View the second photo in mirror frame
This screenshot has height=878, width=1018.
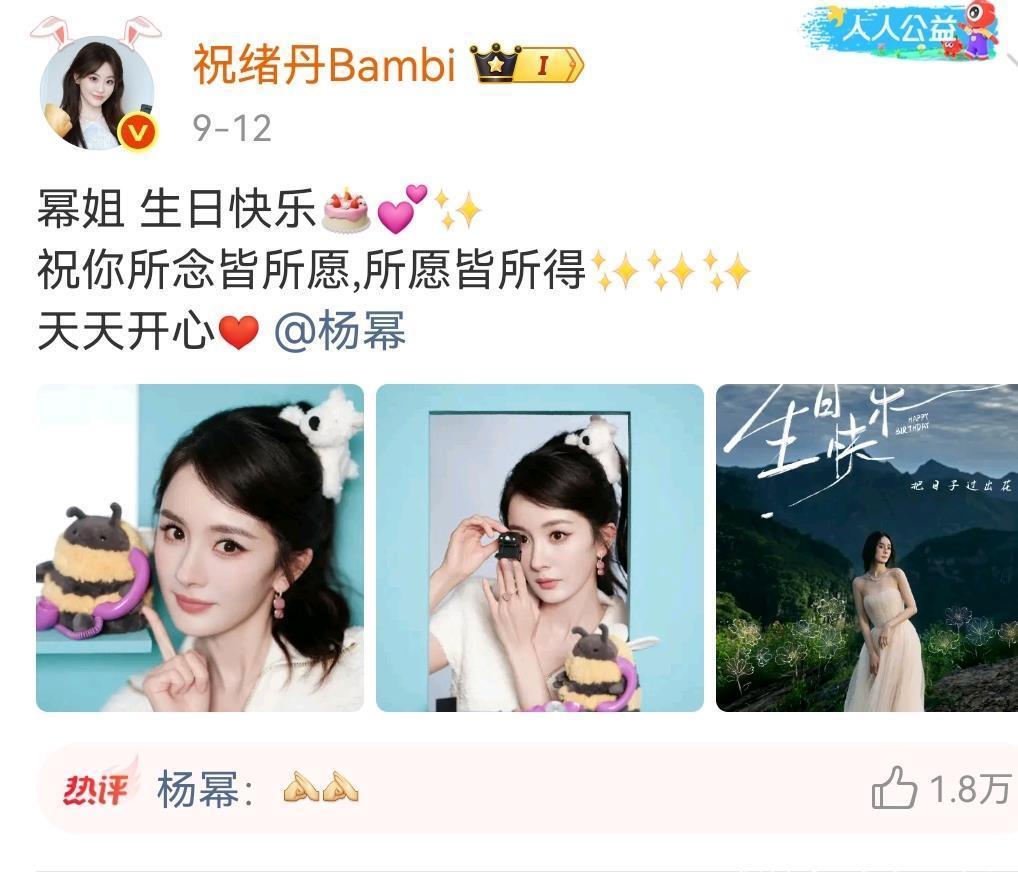(540, 548)
